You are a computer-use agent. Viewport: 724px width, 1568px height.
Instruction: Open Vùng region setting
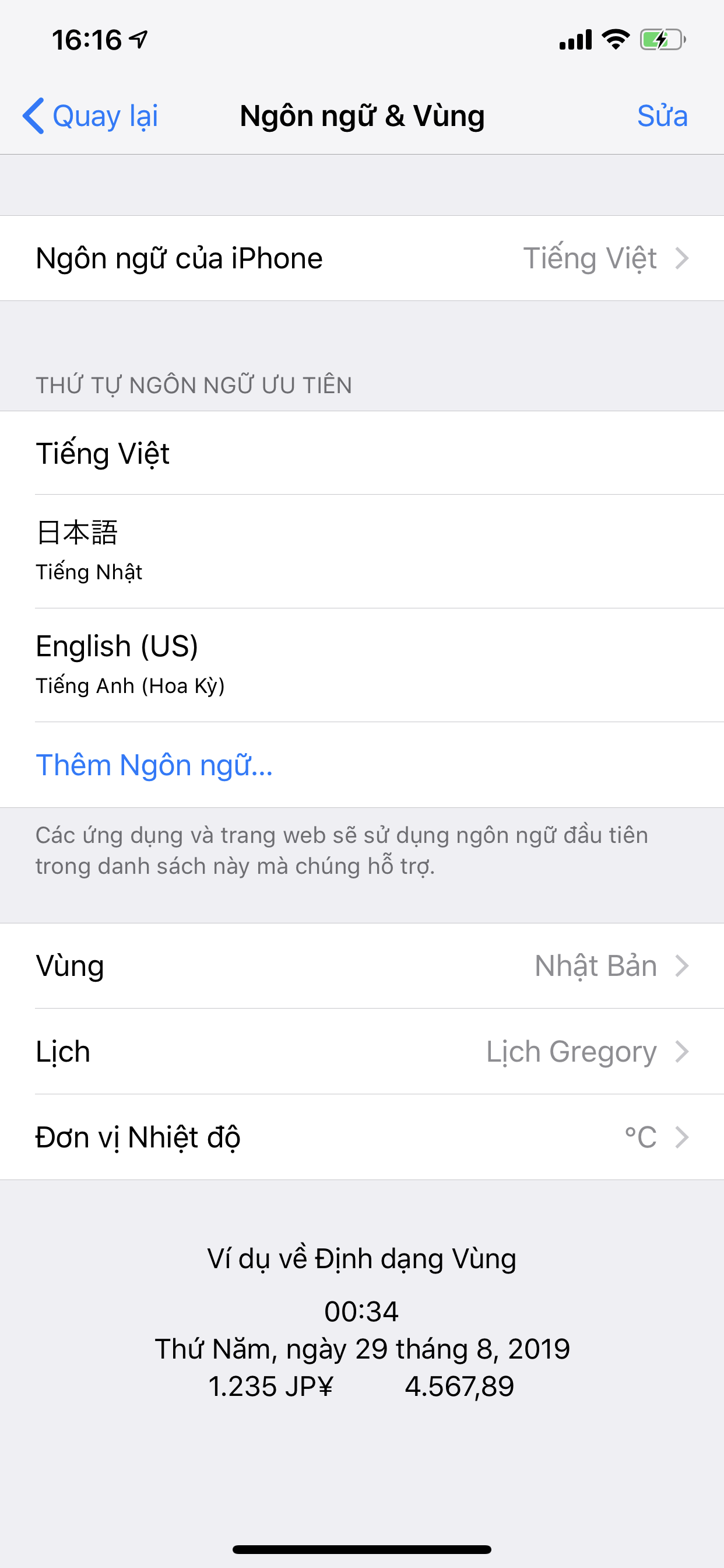[x=361, y=966]
